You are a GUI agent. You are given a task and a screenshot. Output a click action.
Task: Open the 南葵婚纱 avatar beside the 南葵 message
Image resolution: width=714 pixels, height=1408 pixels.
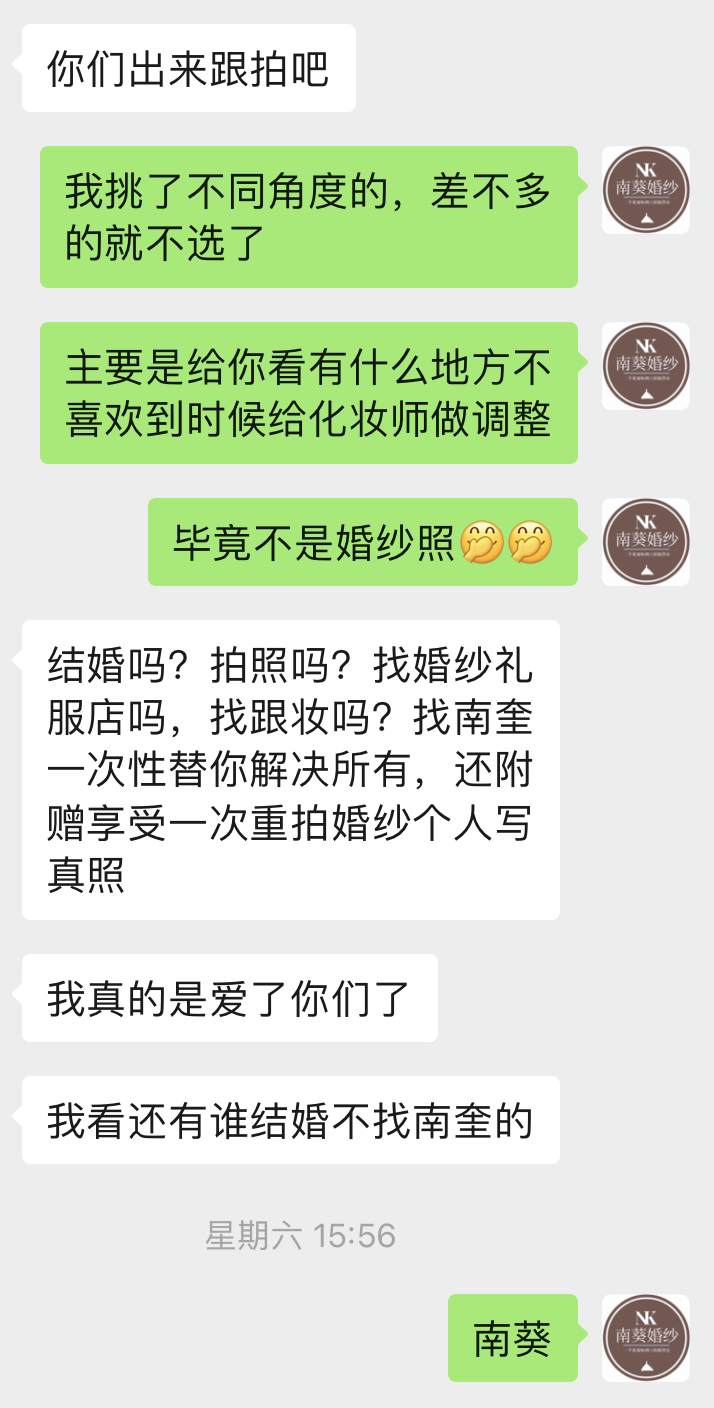click(646, 1338)
